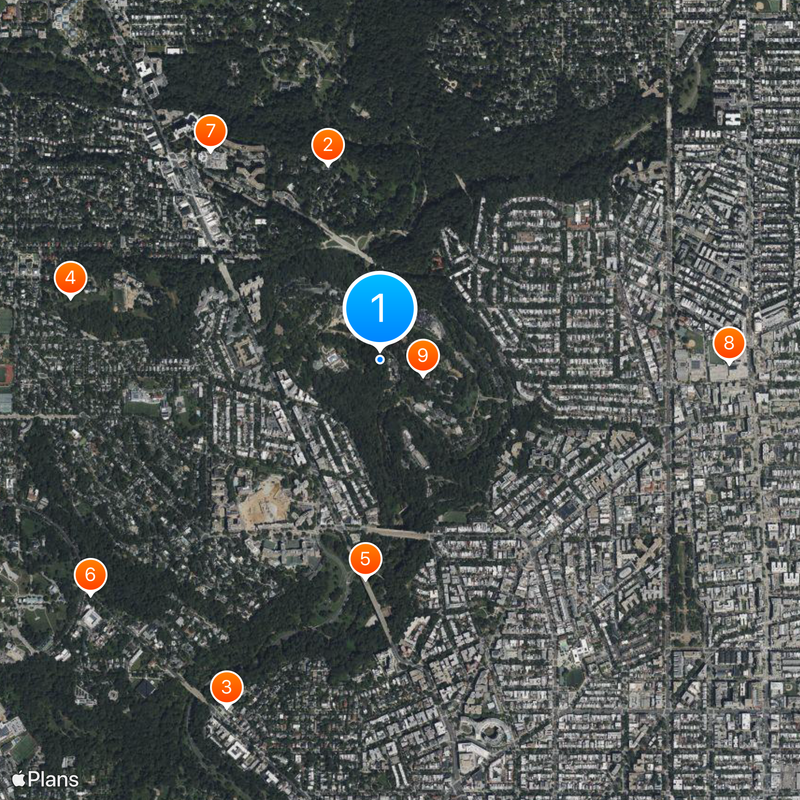This screenshot has height=800, width=800.
Task: Open the location marked by pin 3
Action: (227, 687)
